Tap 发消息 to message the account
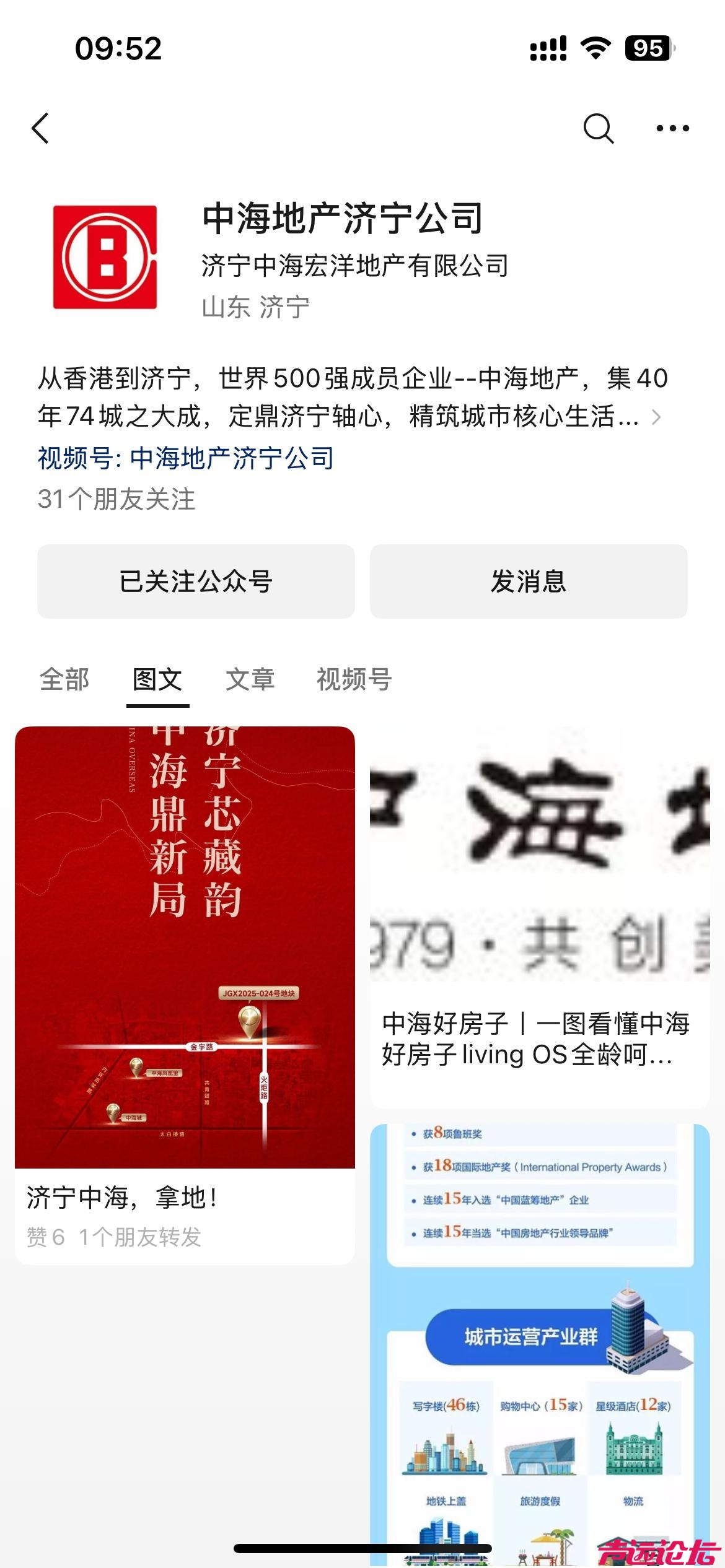 [527, 581]
